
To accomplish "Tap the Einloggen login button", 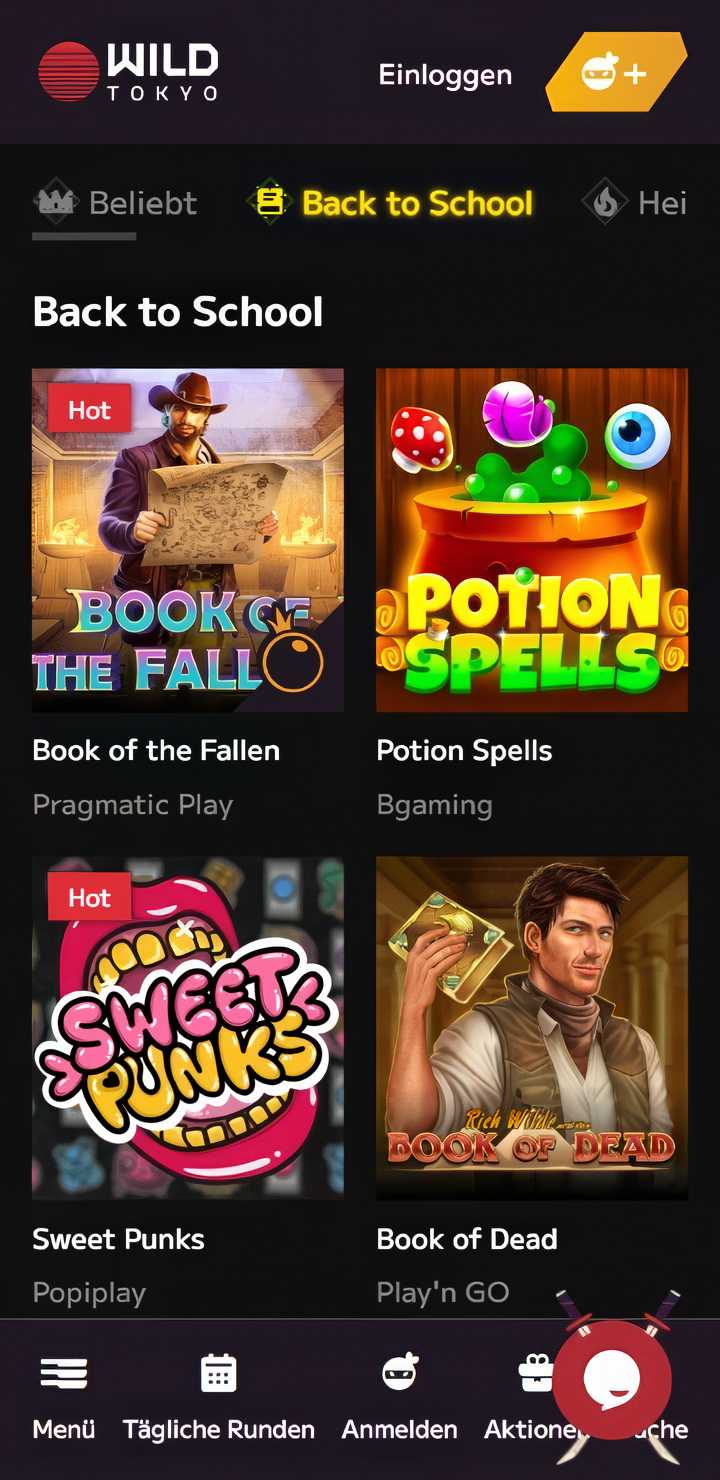I will pos(445,75).
